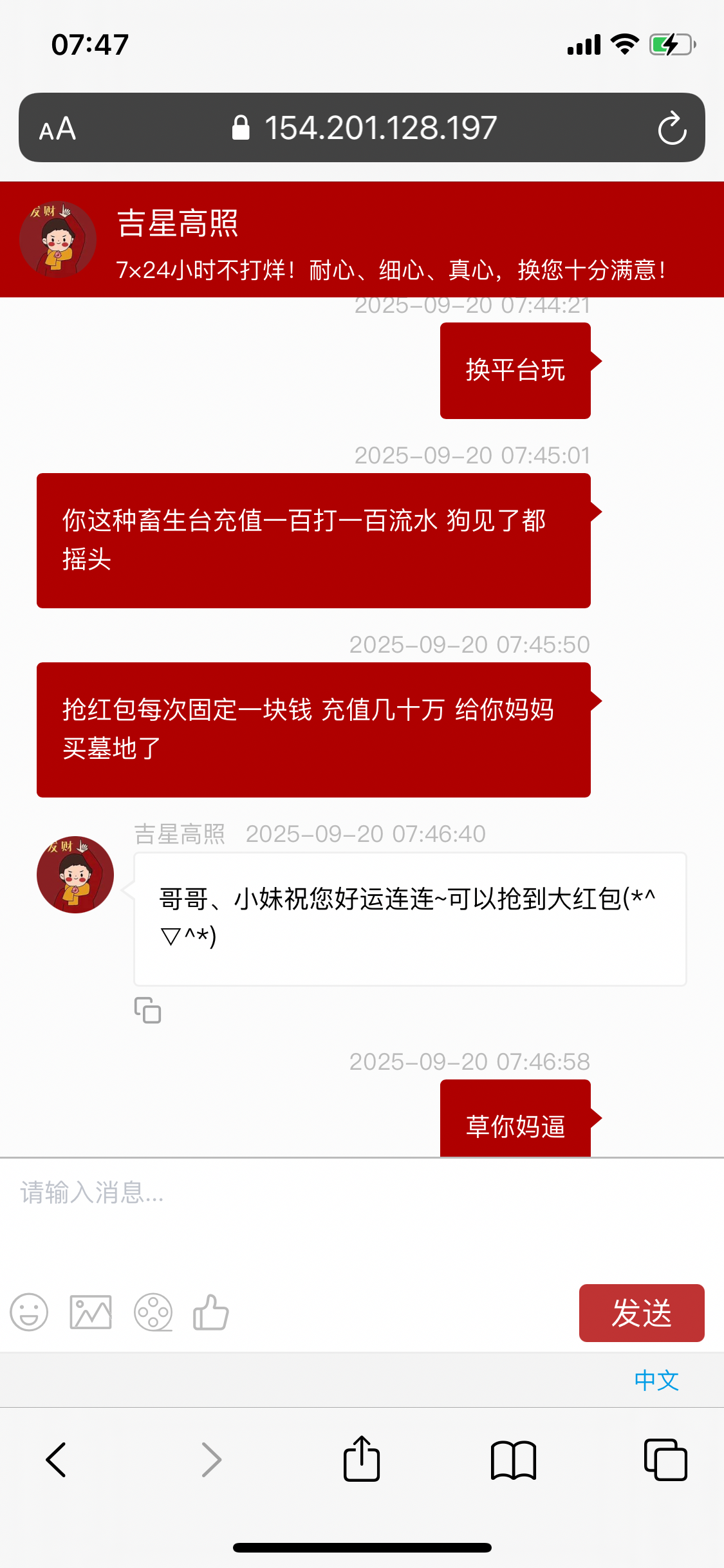
Task: Open the film reel video attachment
Action: 153,1312
